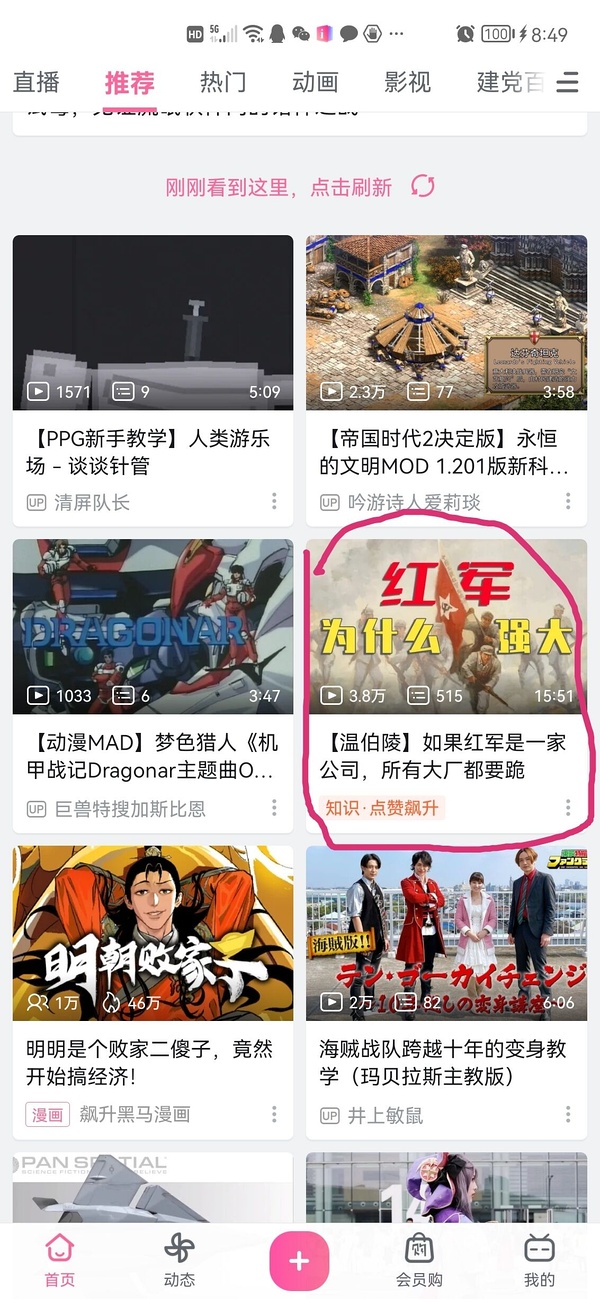The width and height of the screenshot is (600, 1299).
Task: Tap 刚刚看到这里，点击刷新 to refresh feed
Action: point(300,187)
